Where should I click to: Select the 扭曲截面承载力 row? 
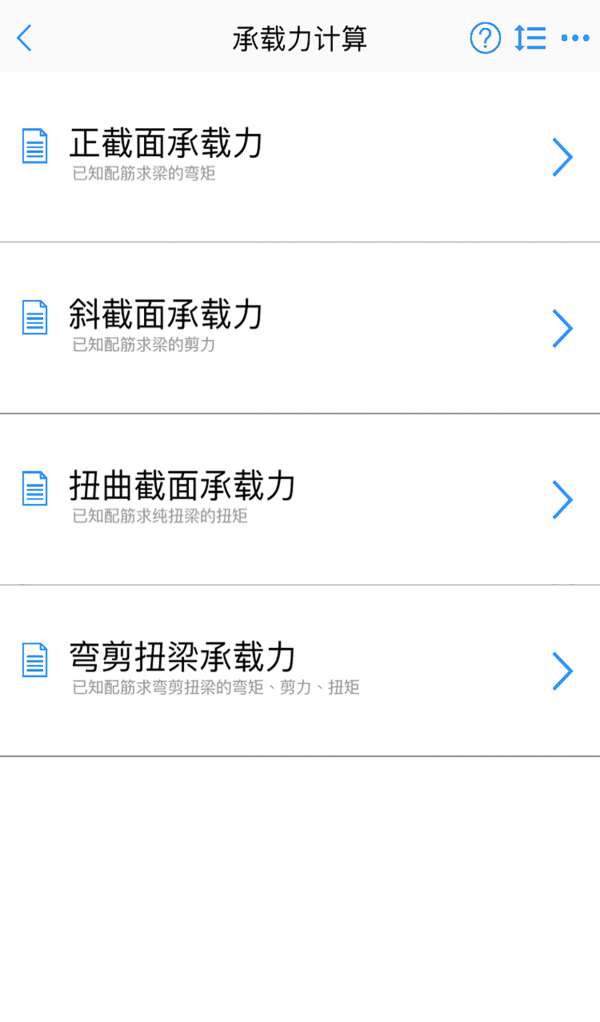pos(300,499)
